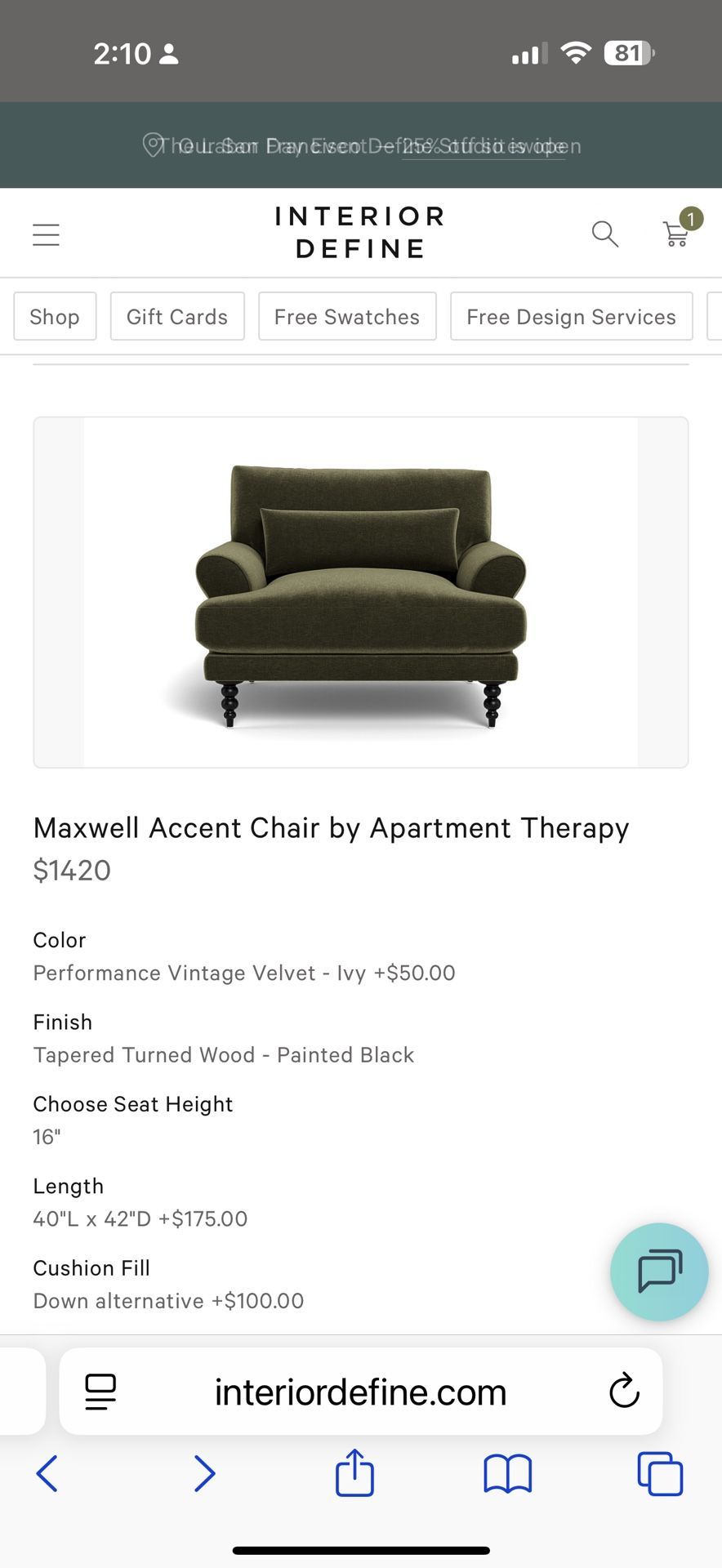Tap the reader view icon in address bar
Viewport: 722px width, 1568px height.
(x=99, y=1392)
